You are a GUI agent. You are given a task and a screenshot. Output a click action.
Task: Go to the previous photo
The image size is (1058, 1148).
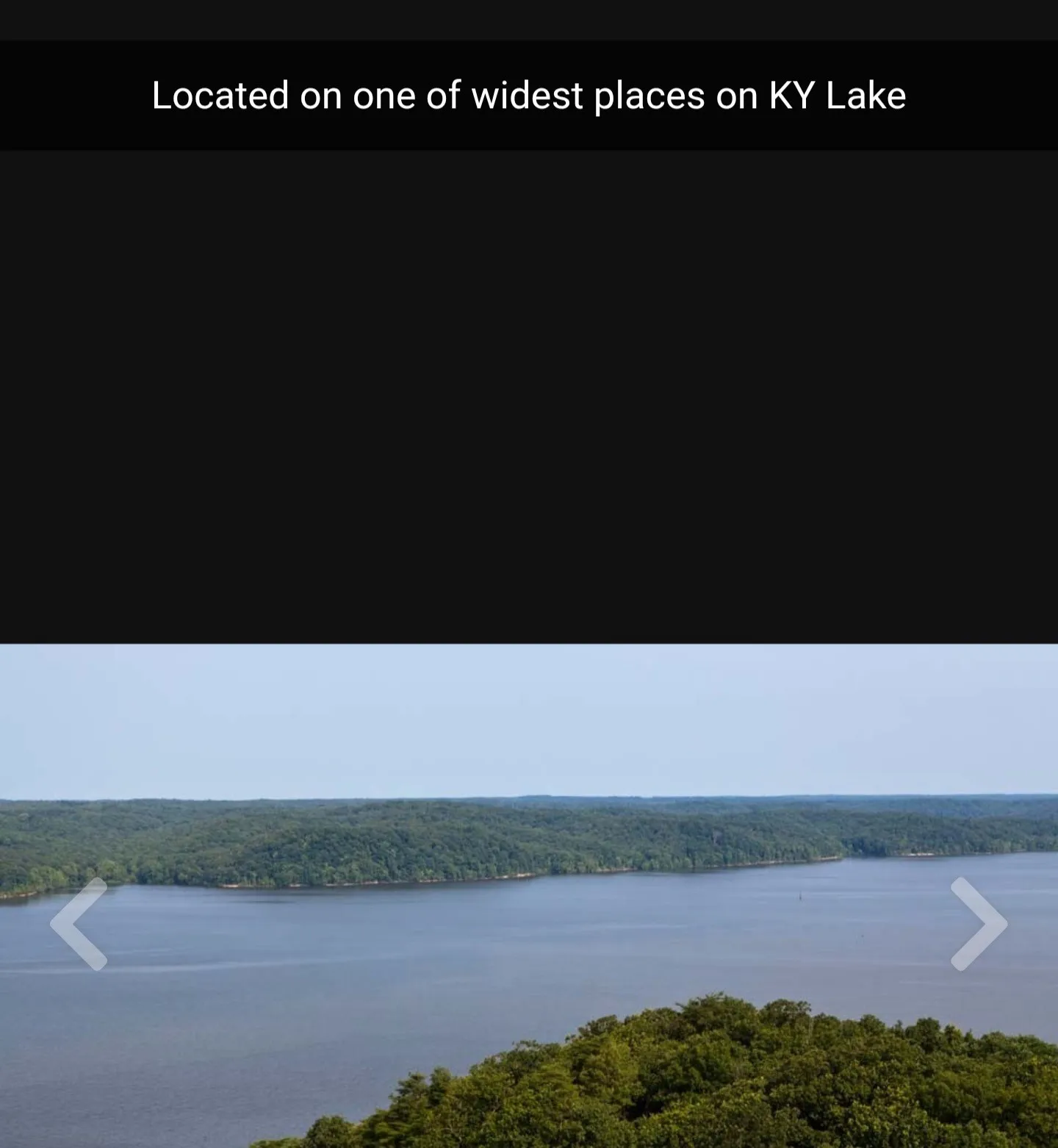click(79, 924)
